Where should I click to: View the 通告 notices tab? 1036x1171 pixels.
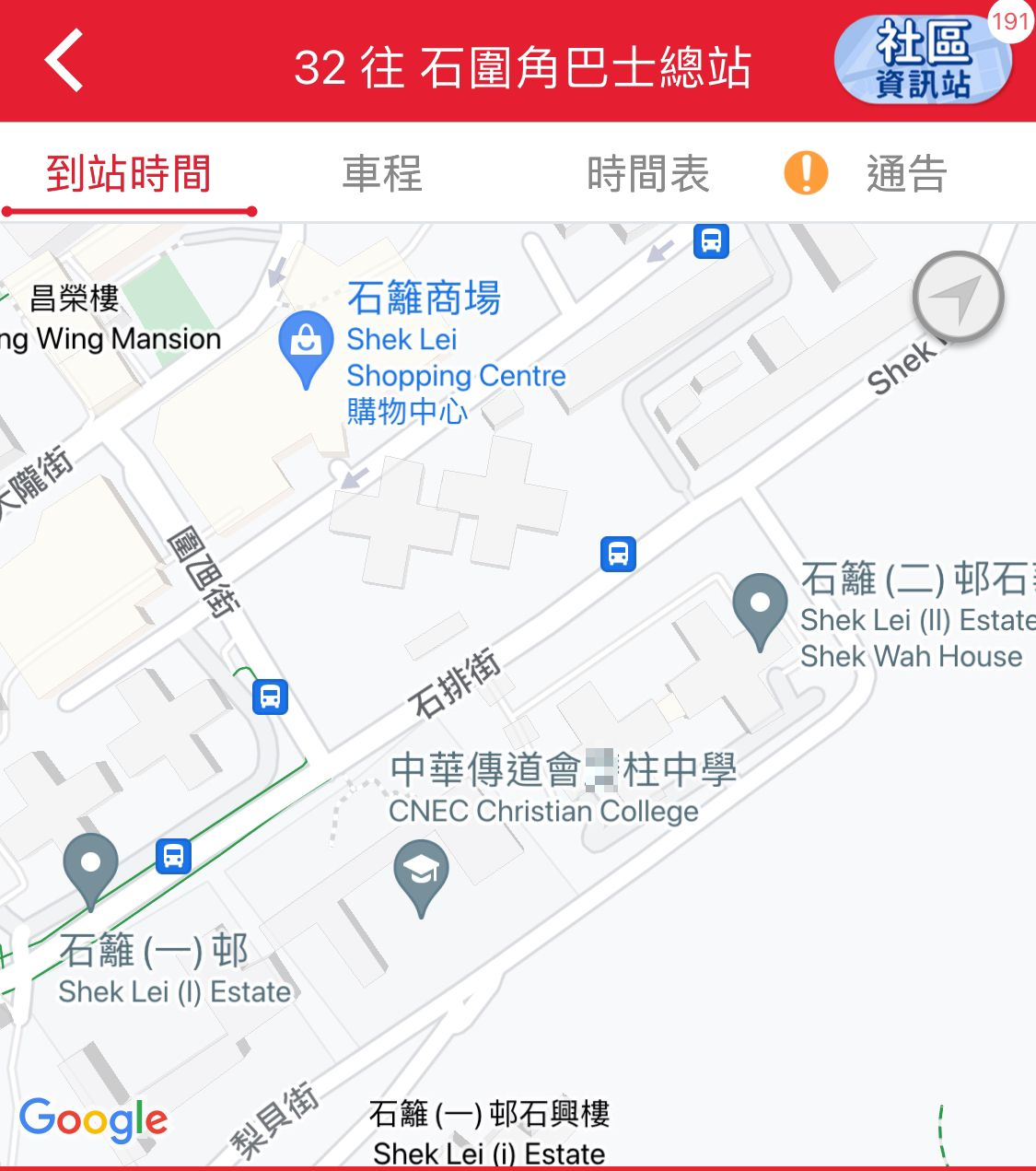[x=905, y=175]
